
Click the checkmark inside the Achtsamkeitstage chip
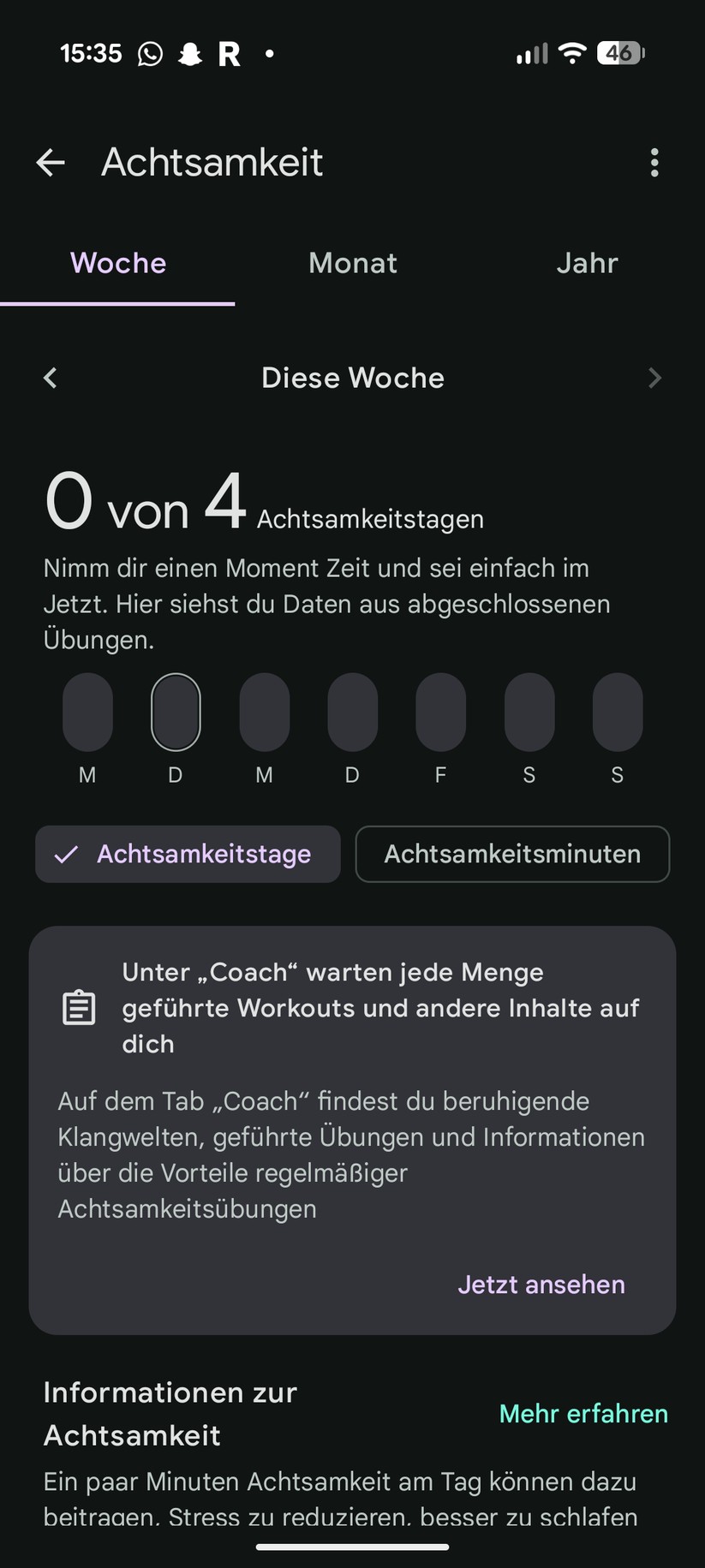66,854
